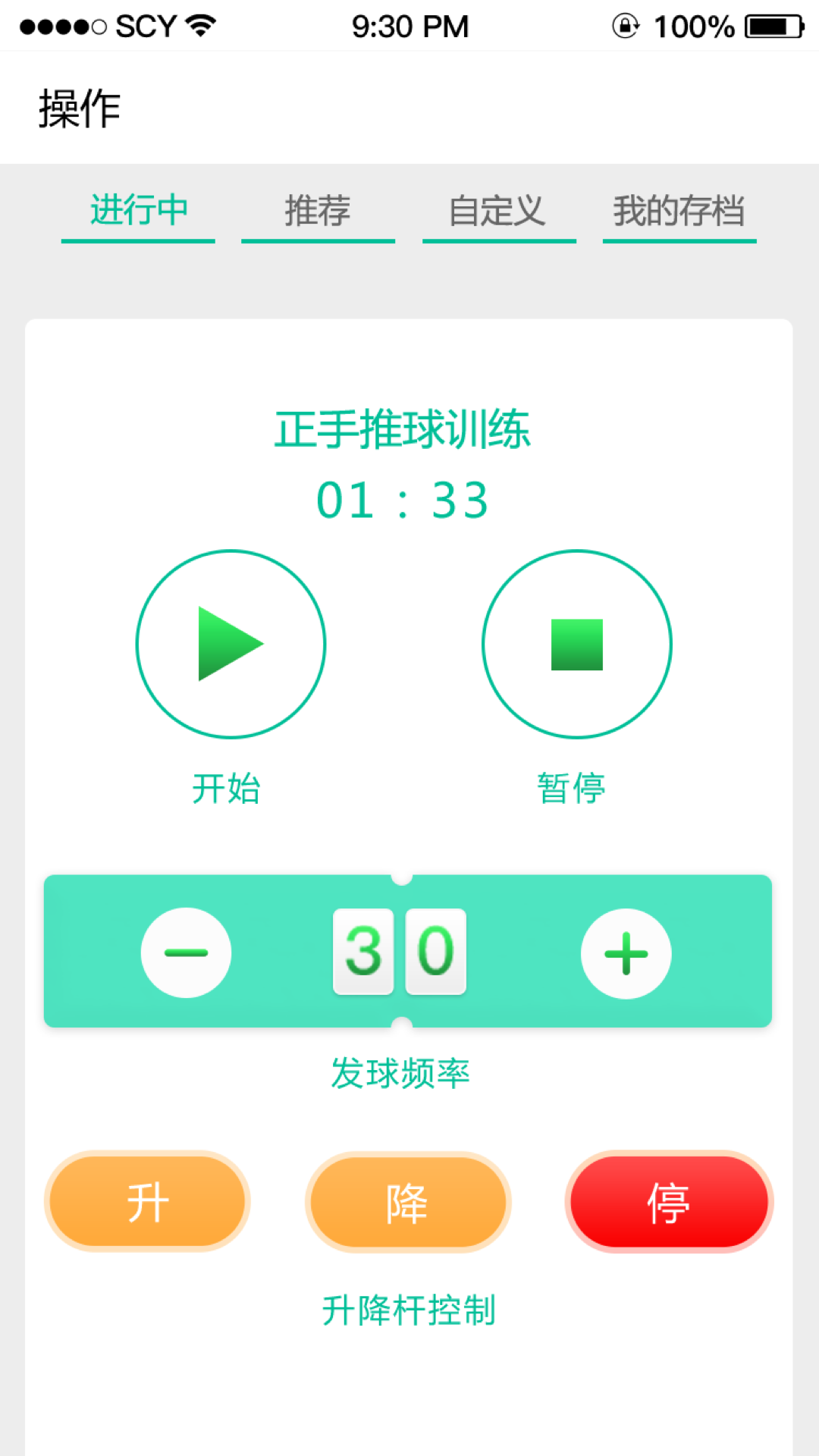Select the 进行中 tab
Image resolution: width=819 pixels, height=1456 pixels.
138,212
